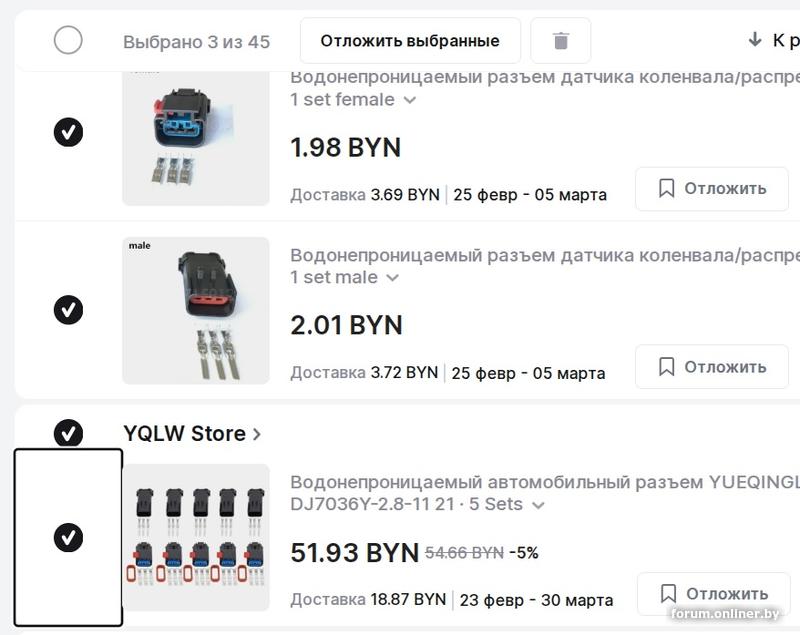This screenshot has height=635, width=800.
Task: Toggle the select-all circle checkbox
Action: click(68, 41)
